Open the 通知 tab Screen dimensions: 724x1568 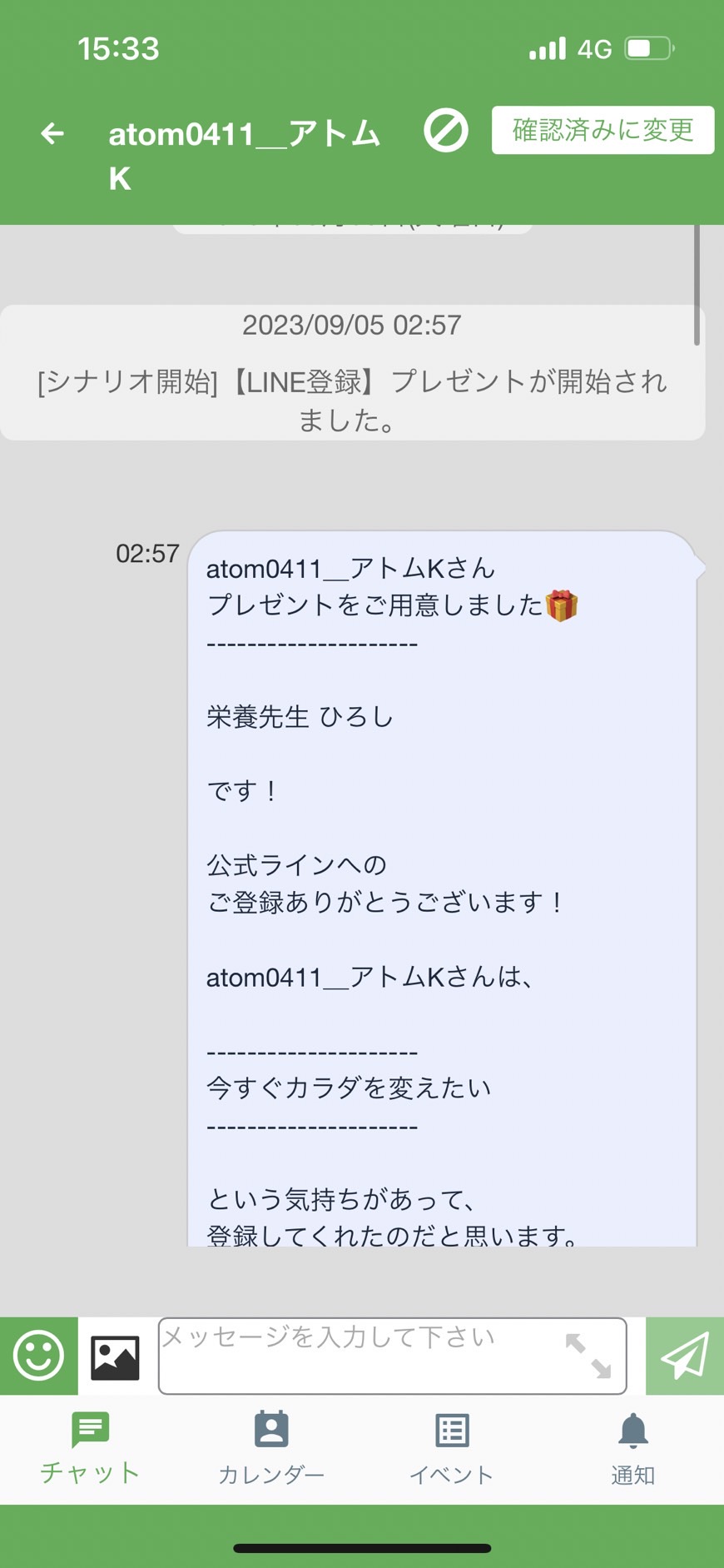click(x=633, y=1449)
